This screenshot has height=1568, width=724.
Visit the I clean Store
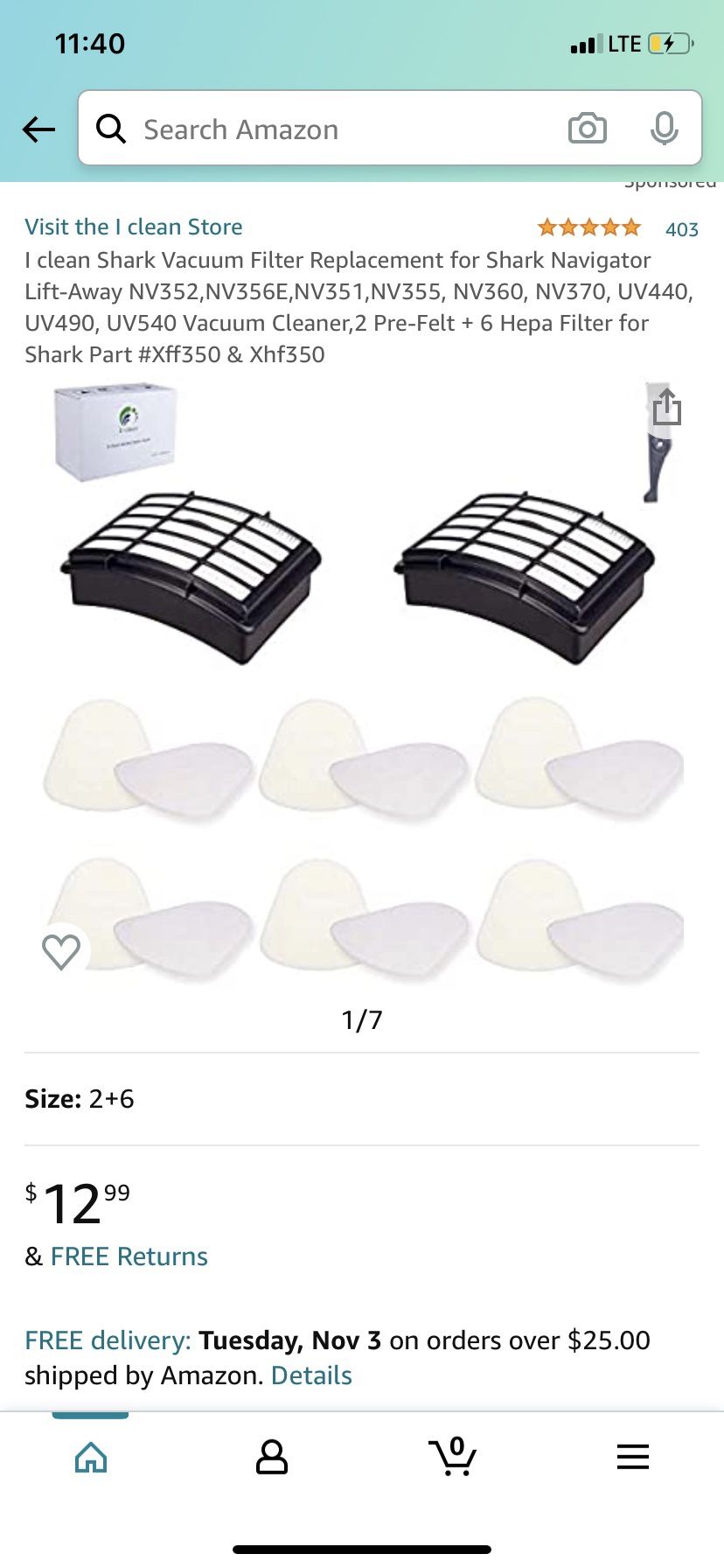[x=134, y=227]
